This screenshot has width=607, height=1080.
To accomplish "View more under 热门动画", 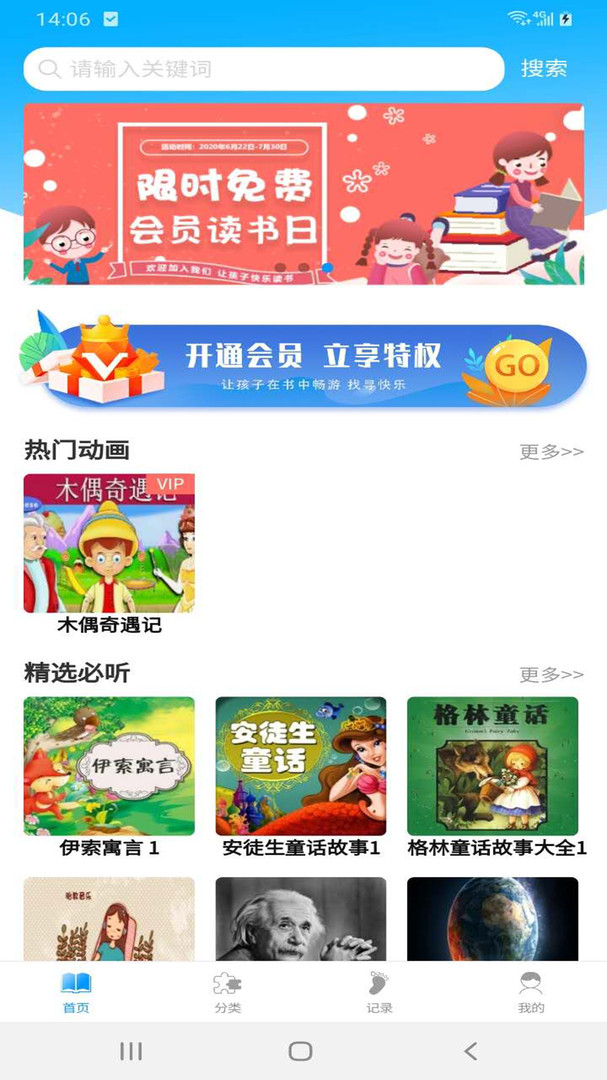I will pos(551,452).
